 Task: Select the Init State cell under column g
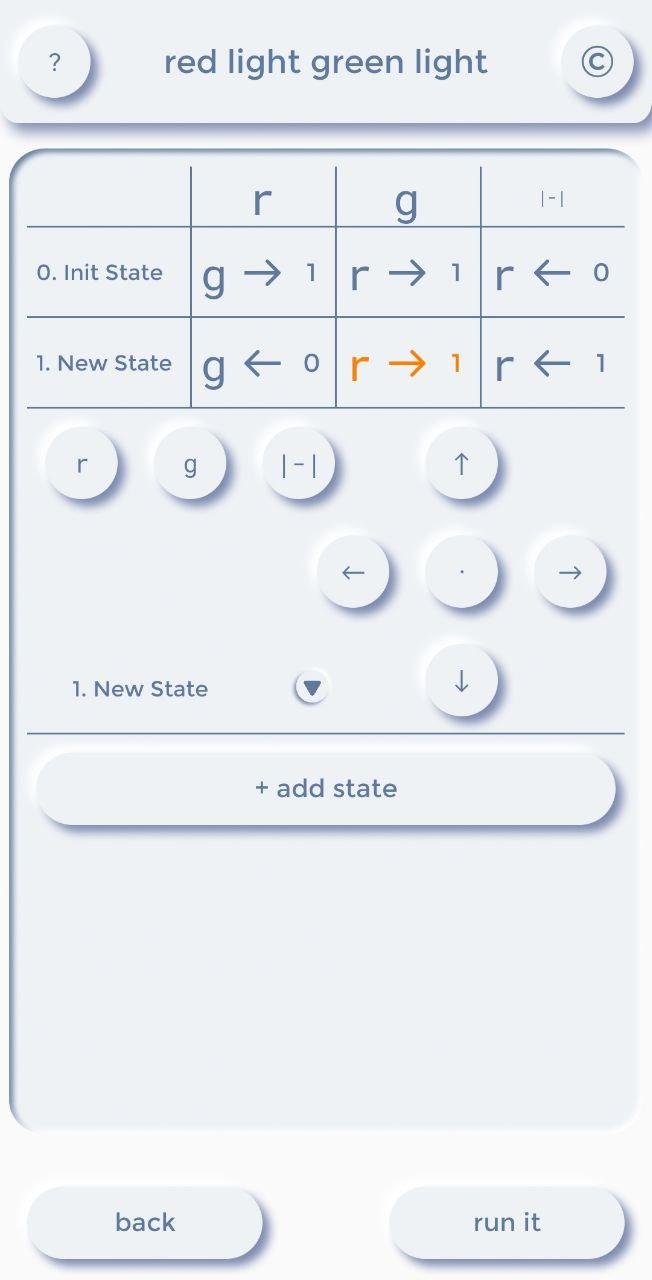pyautogui.click(x=408, y=272)
